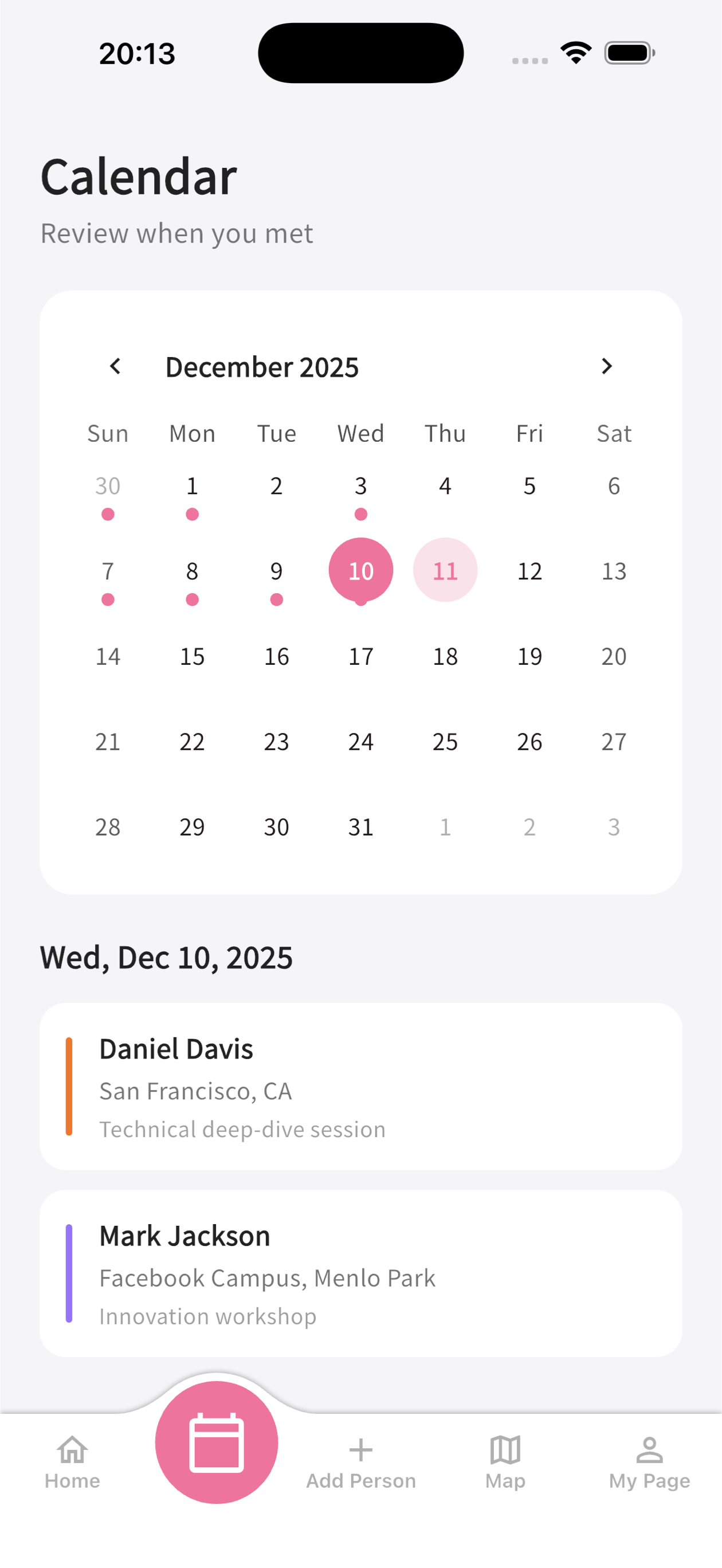Select December 1 on the calendar

(192, 487)
